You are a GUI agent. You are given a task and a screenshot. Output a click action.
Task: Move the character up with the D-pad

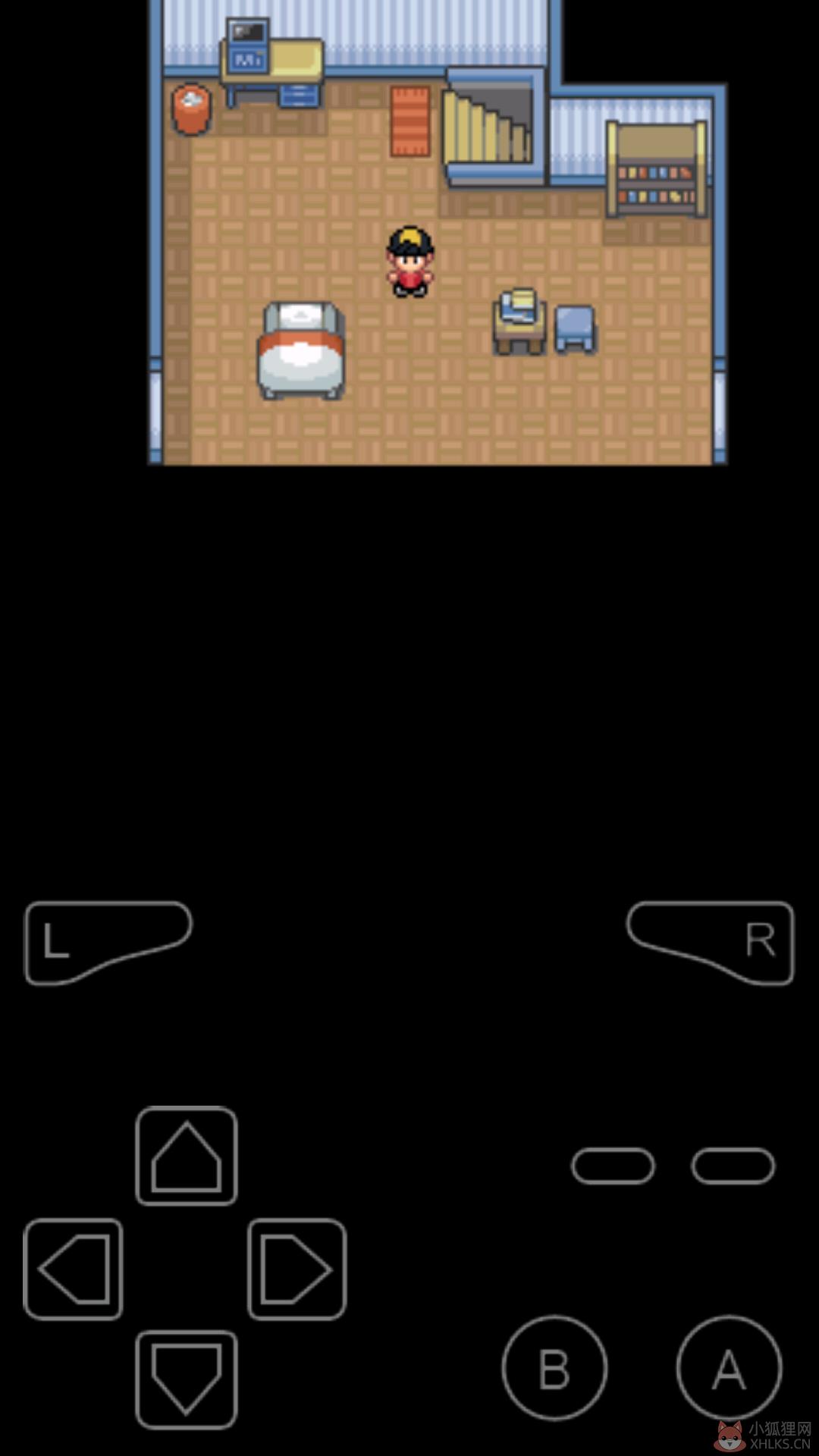[187, 1156]
